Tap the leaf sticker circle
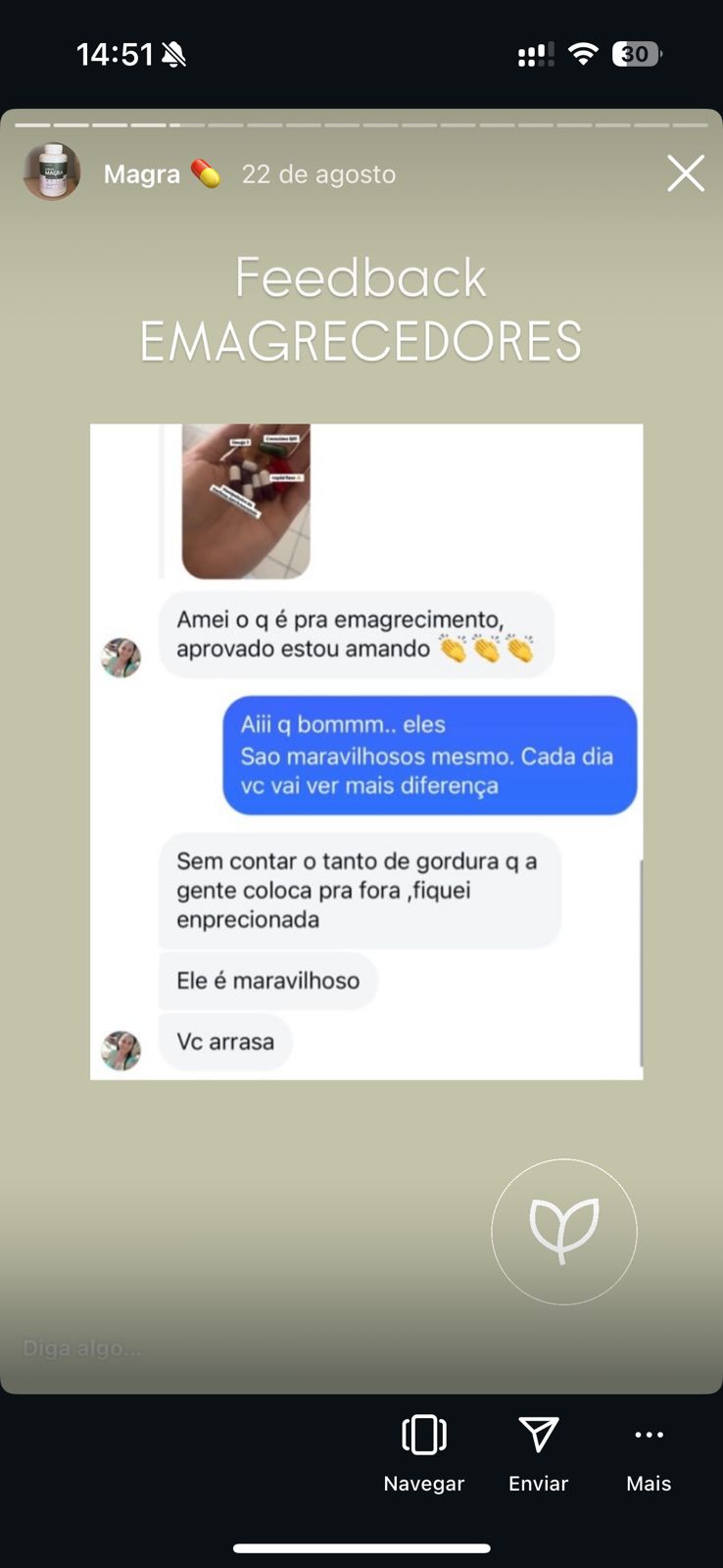 563,1231
